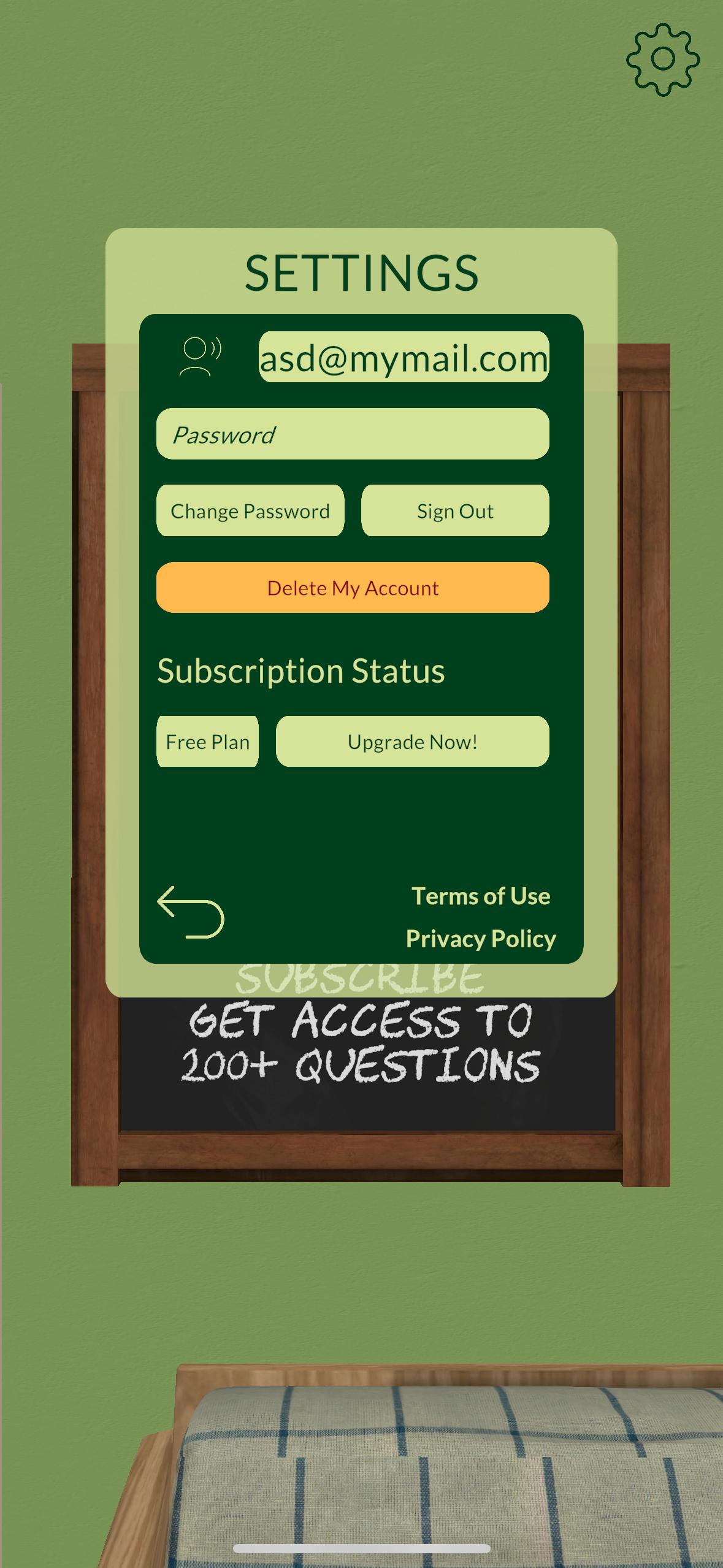The image size is (723, 1568).
Task: Sign out of the account
Action: click(x=455, y=510)
